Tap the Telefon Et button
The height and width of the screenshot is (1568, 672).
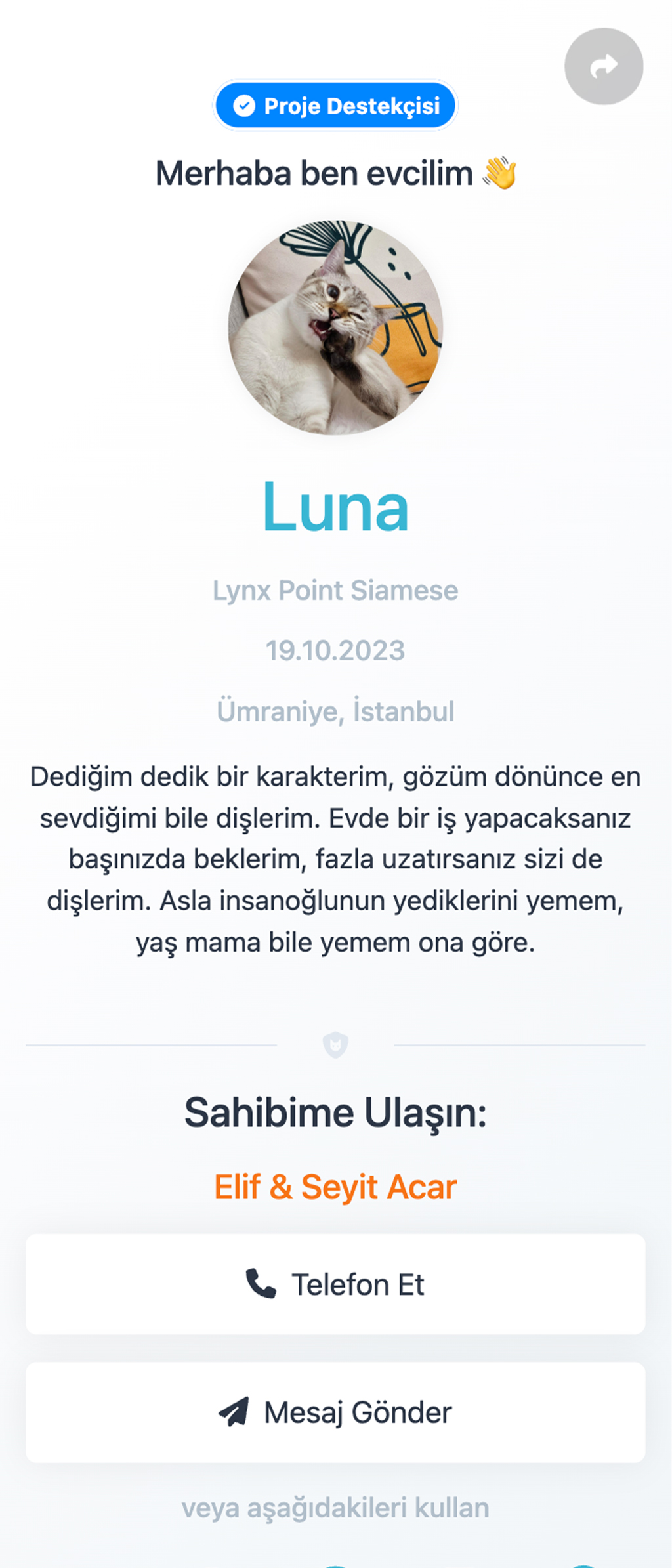(x=335, y=1284)
